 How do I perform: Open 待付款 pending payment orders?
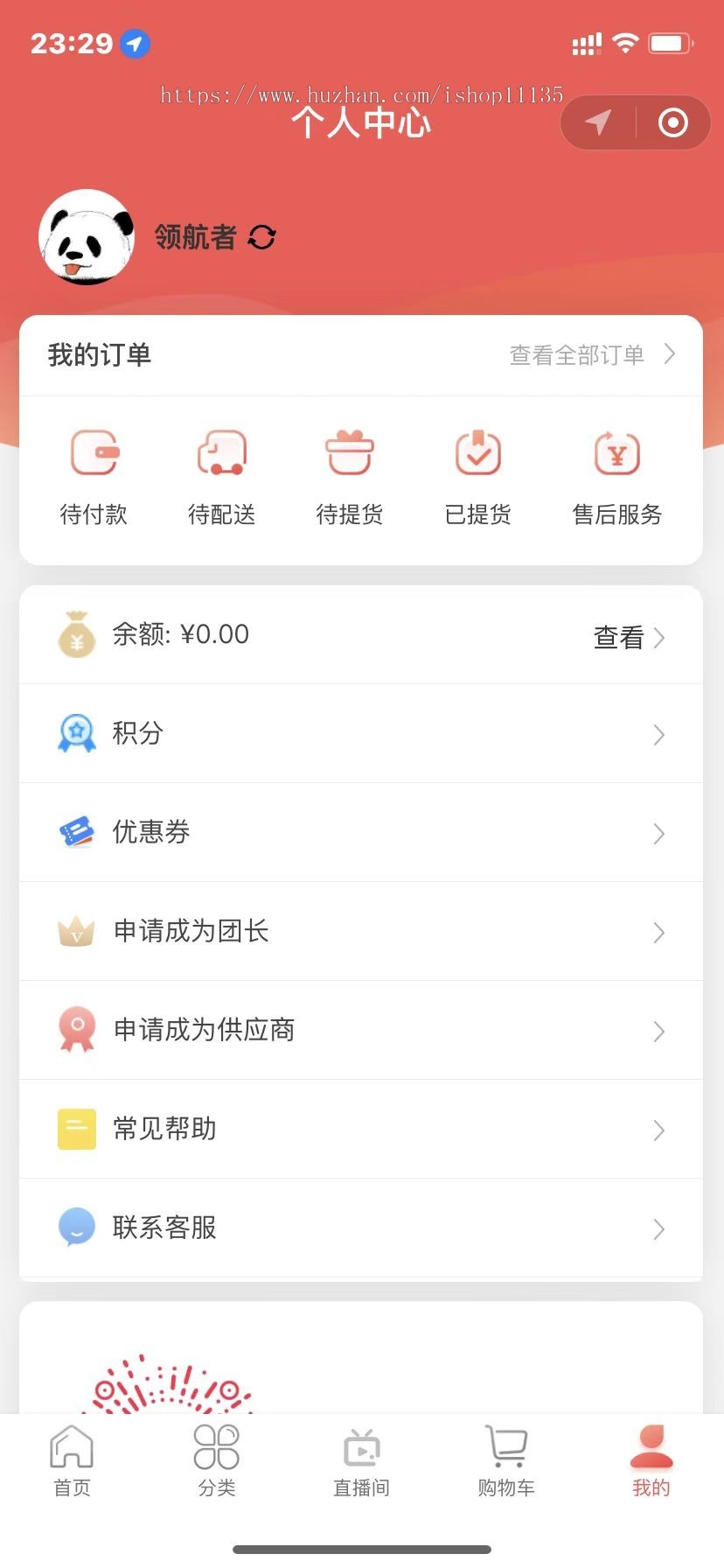94,478
